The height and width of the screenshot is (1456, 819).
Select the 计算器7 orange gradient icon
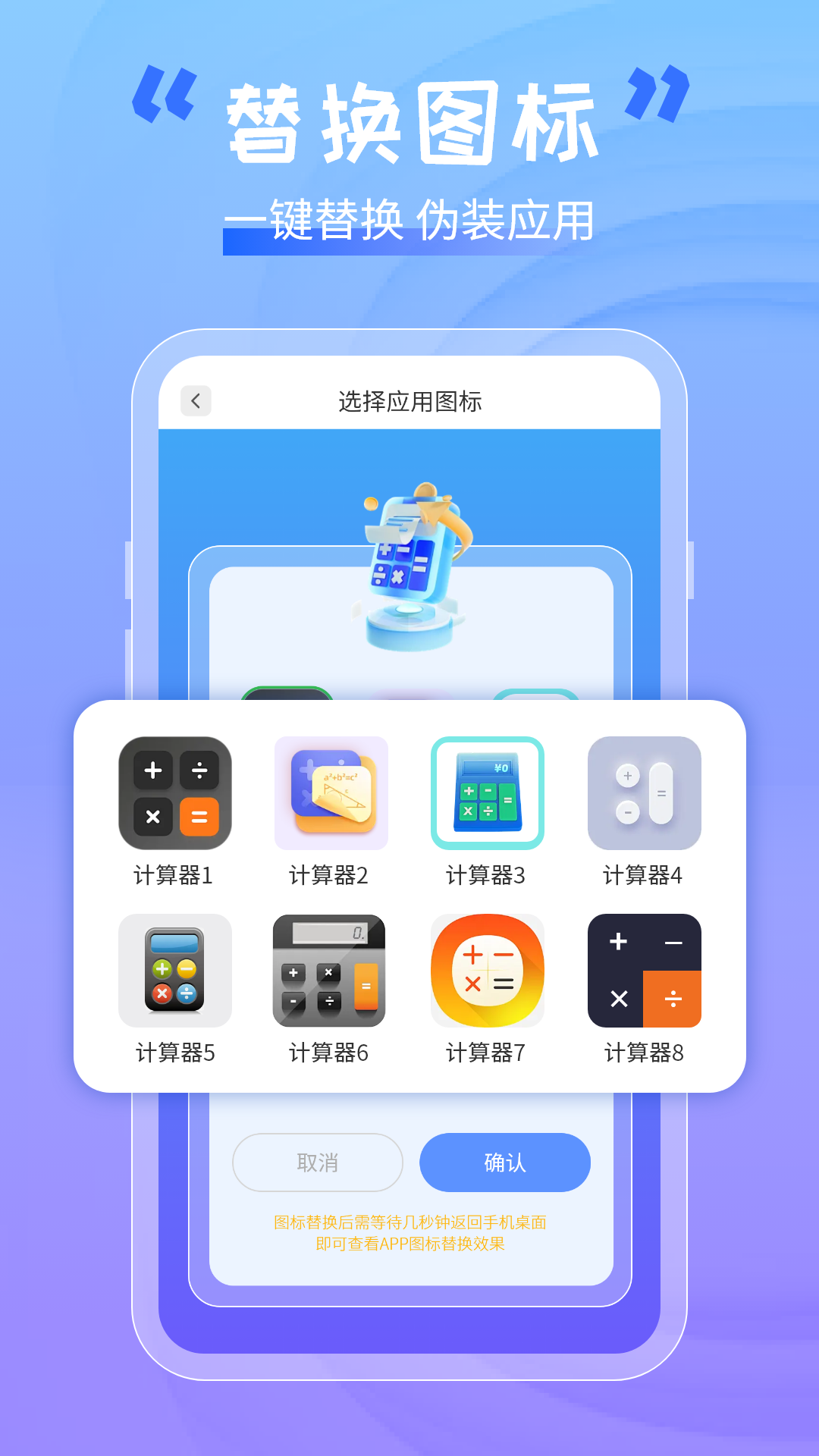[488, 971]
